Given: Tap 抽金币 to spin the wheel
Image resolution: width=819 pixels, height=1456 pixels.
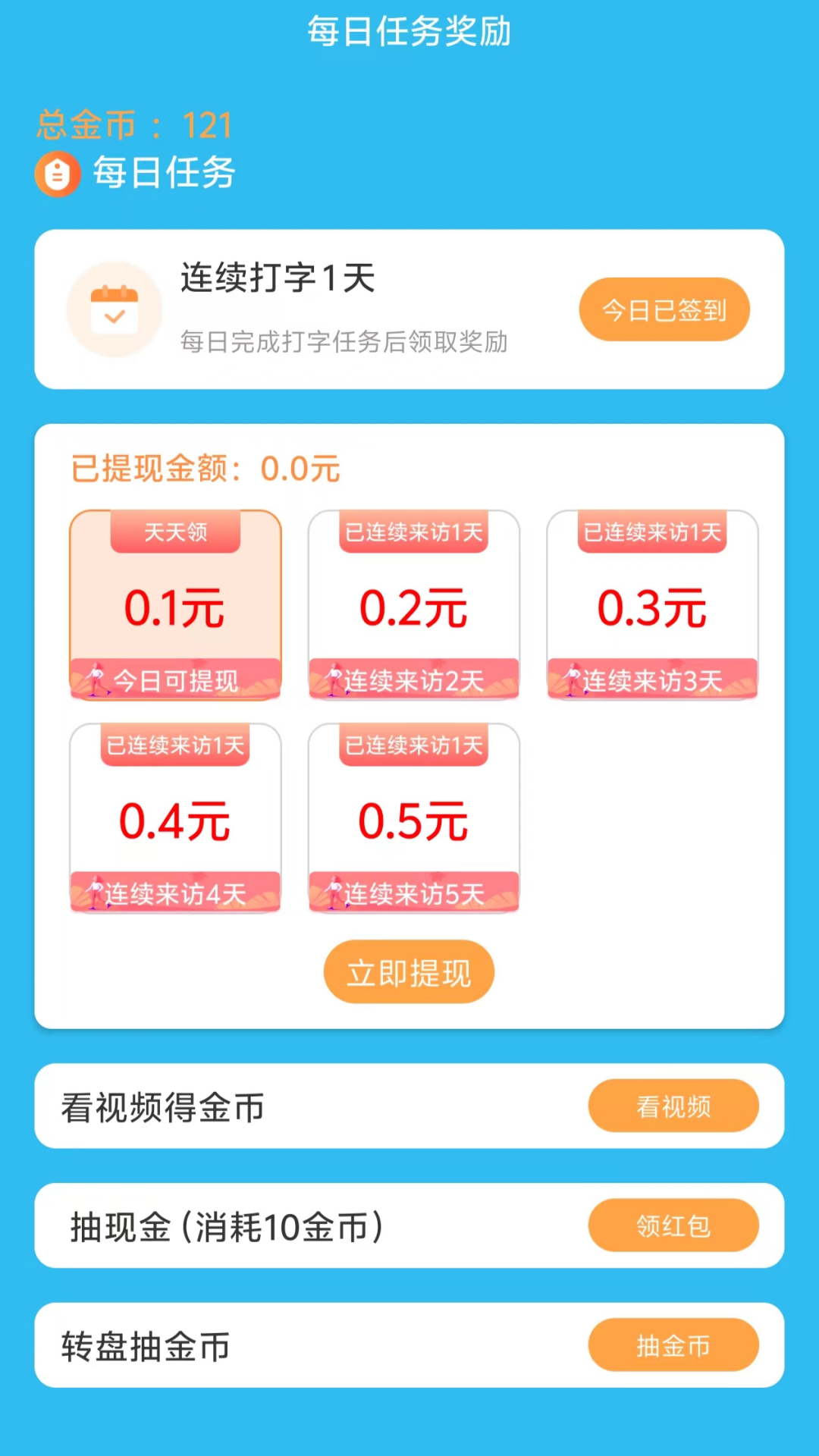Looking at the screenshot, I should tap(673, 1345).
